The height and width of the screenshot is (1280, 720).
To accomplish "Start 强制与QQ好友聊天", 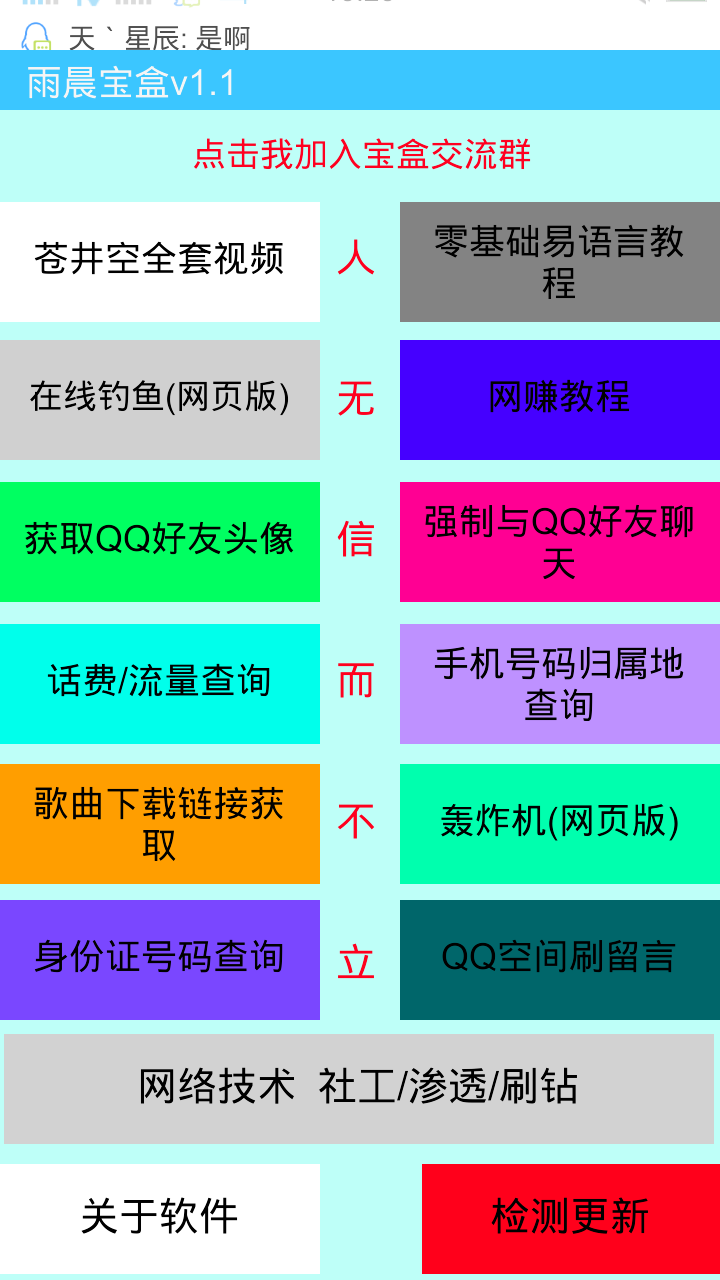I will (x=559, y=542).
